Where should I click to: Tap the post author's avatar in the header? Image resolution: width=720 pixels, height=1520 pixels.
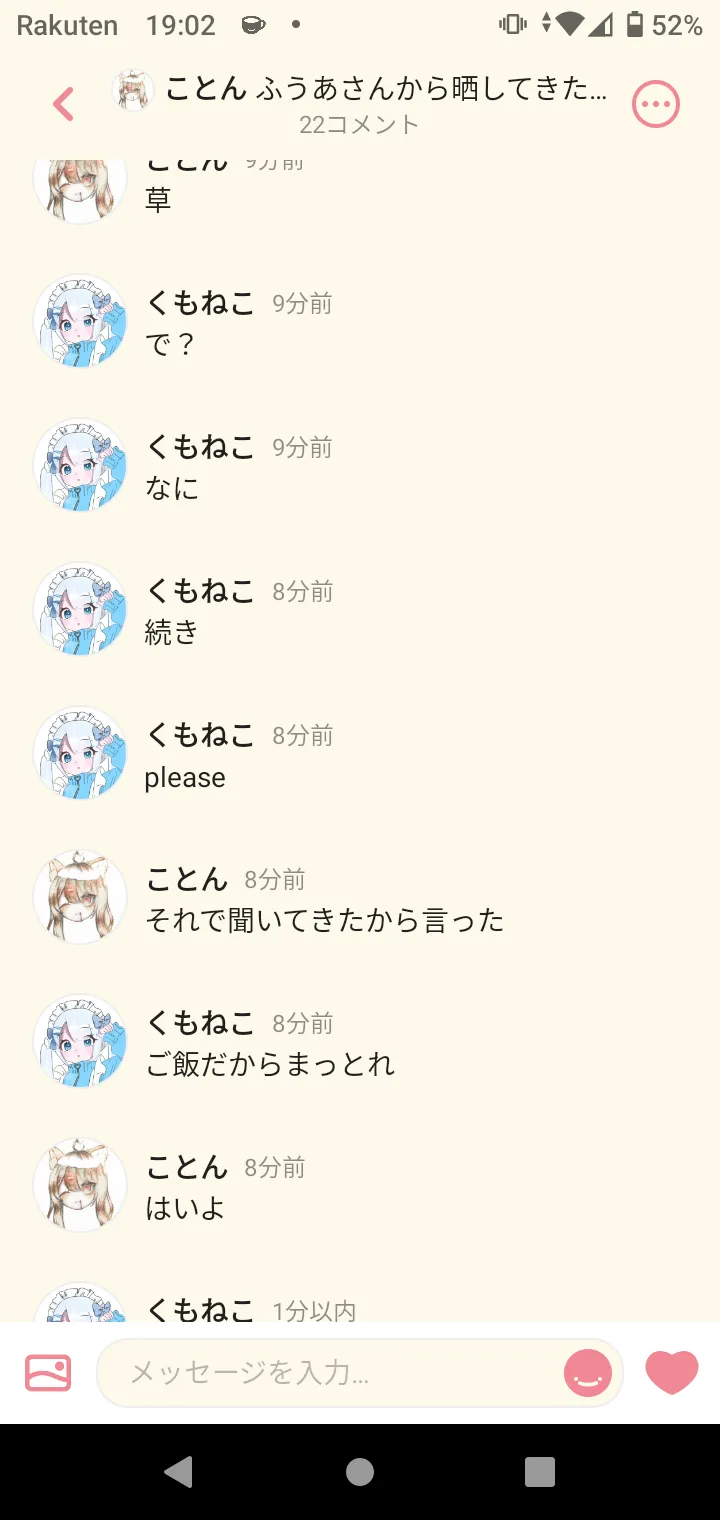[133, 90]
